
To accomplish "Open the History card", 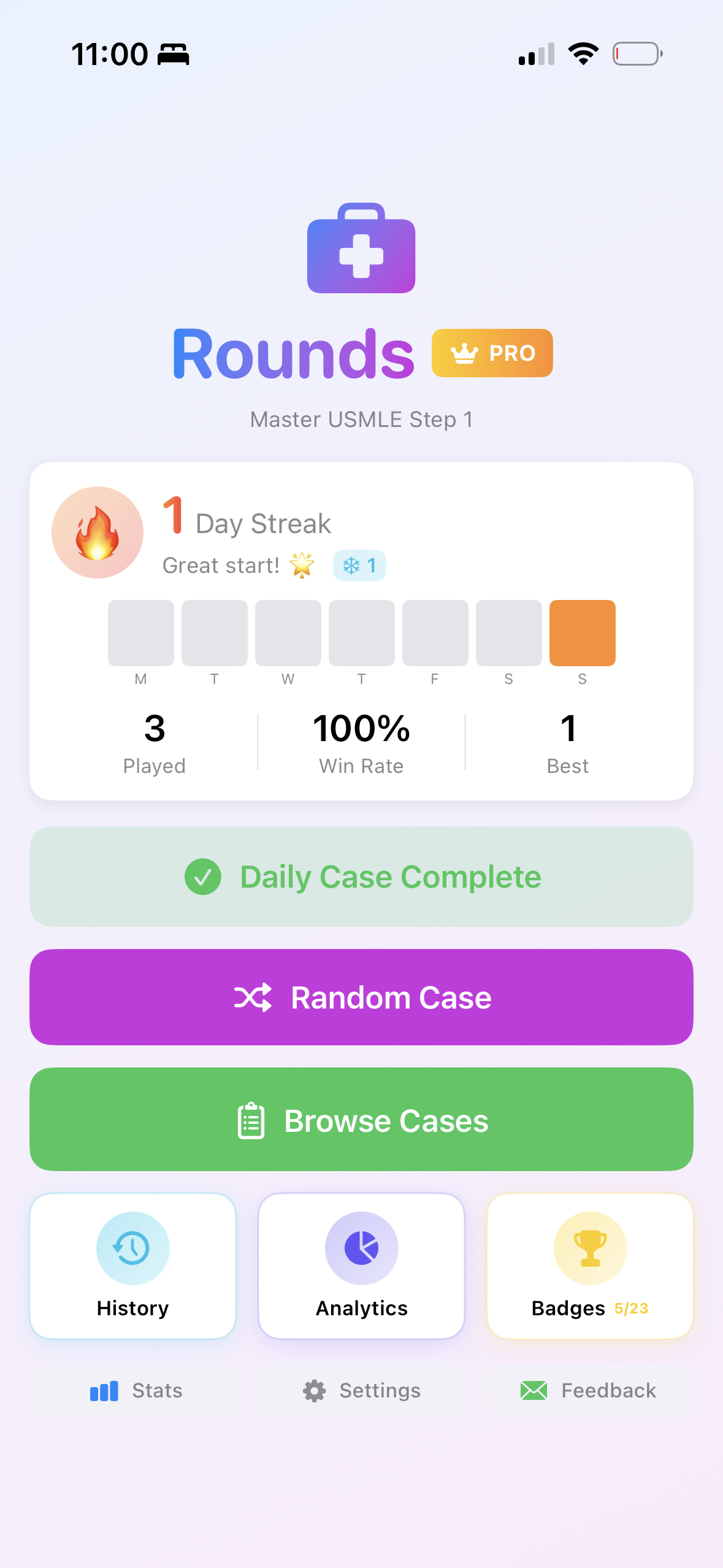I will click(132, 1266).
